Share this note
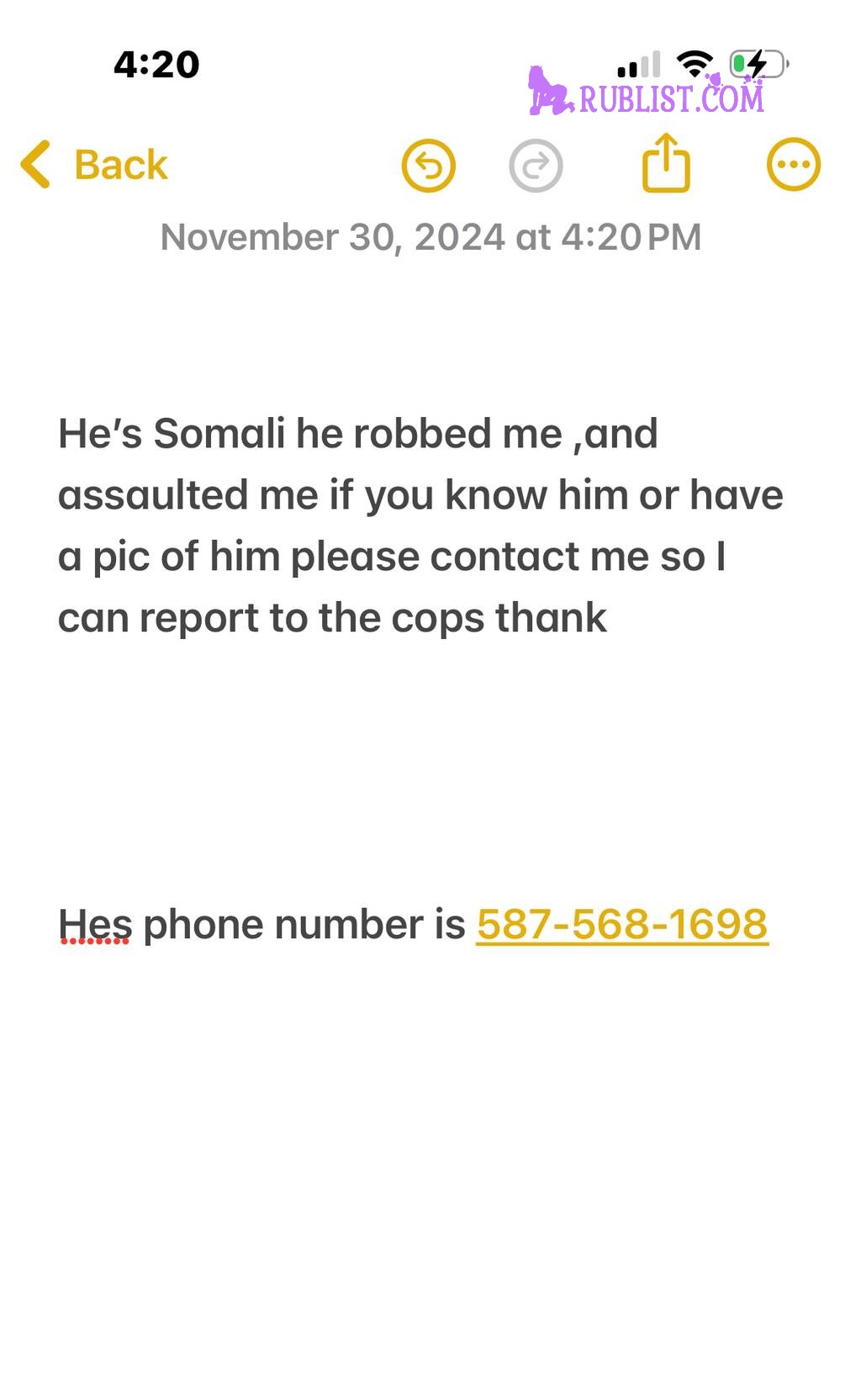This screenshot has height=1400, width=861. 666,163
